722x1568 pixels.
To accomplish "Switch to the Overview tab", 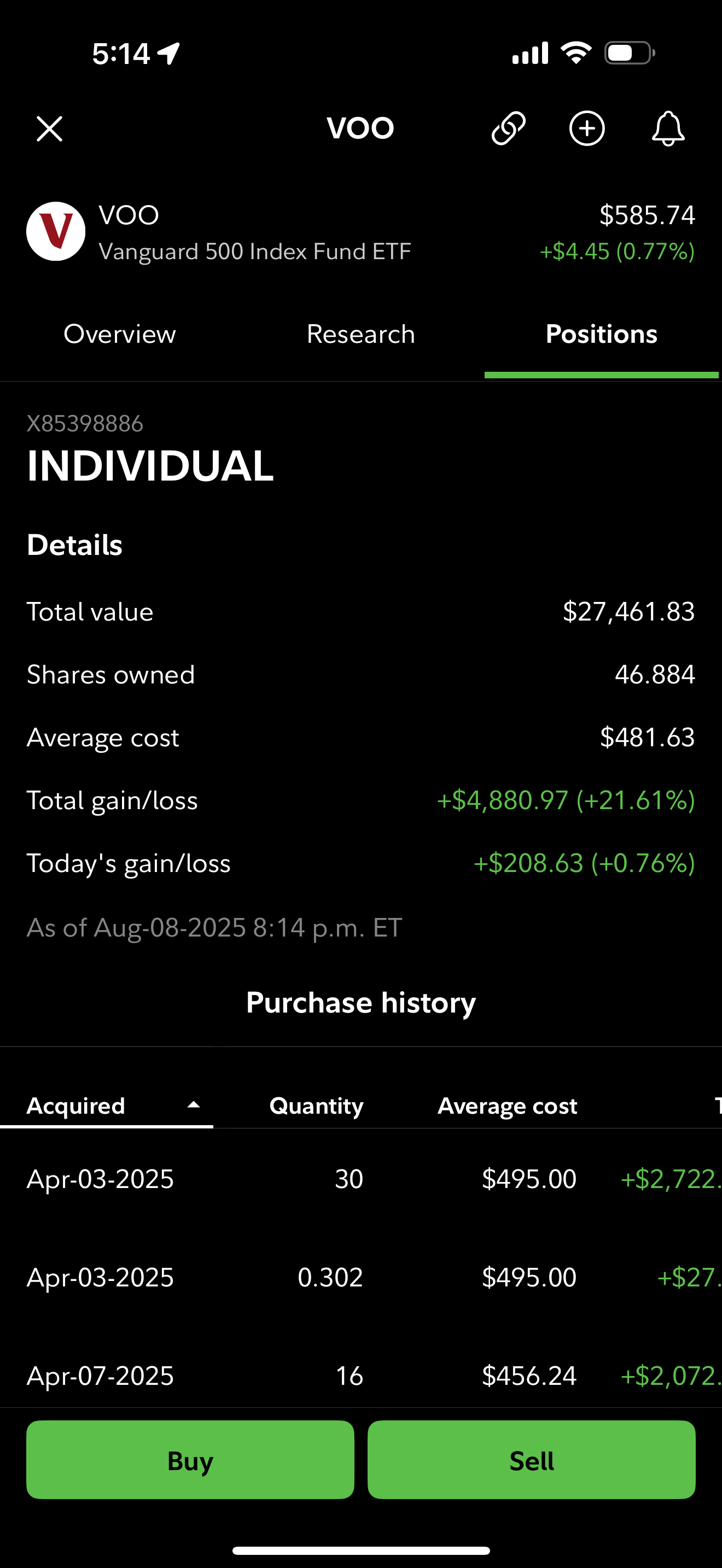I will 120,334.
